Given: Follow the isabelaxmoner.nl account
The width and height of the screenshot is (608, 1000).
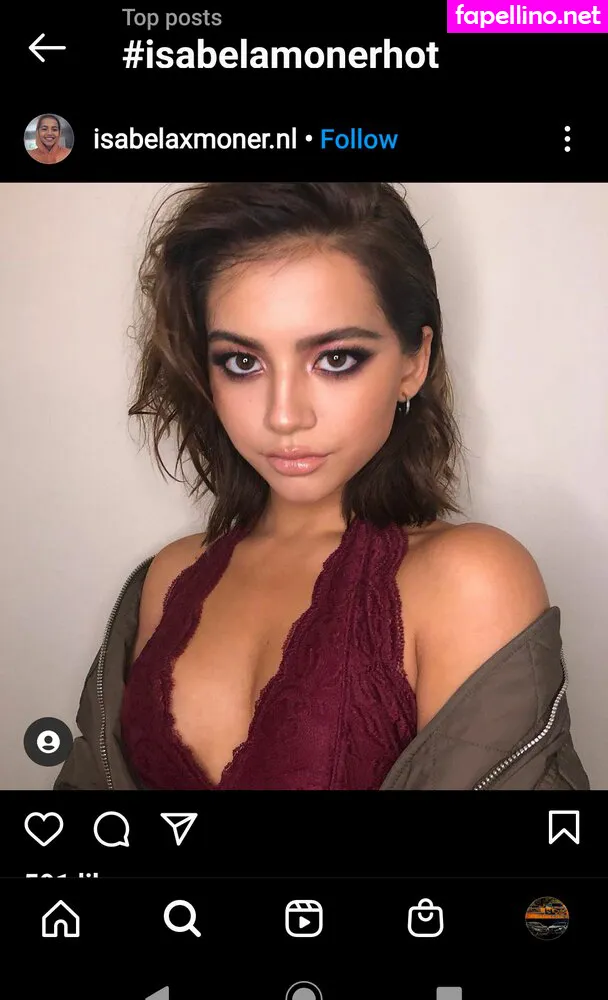Looking at the screenshot, I should click(359, 139).
